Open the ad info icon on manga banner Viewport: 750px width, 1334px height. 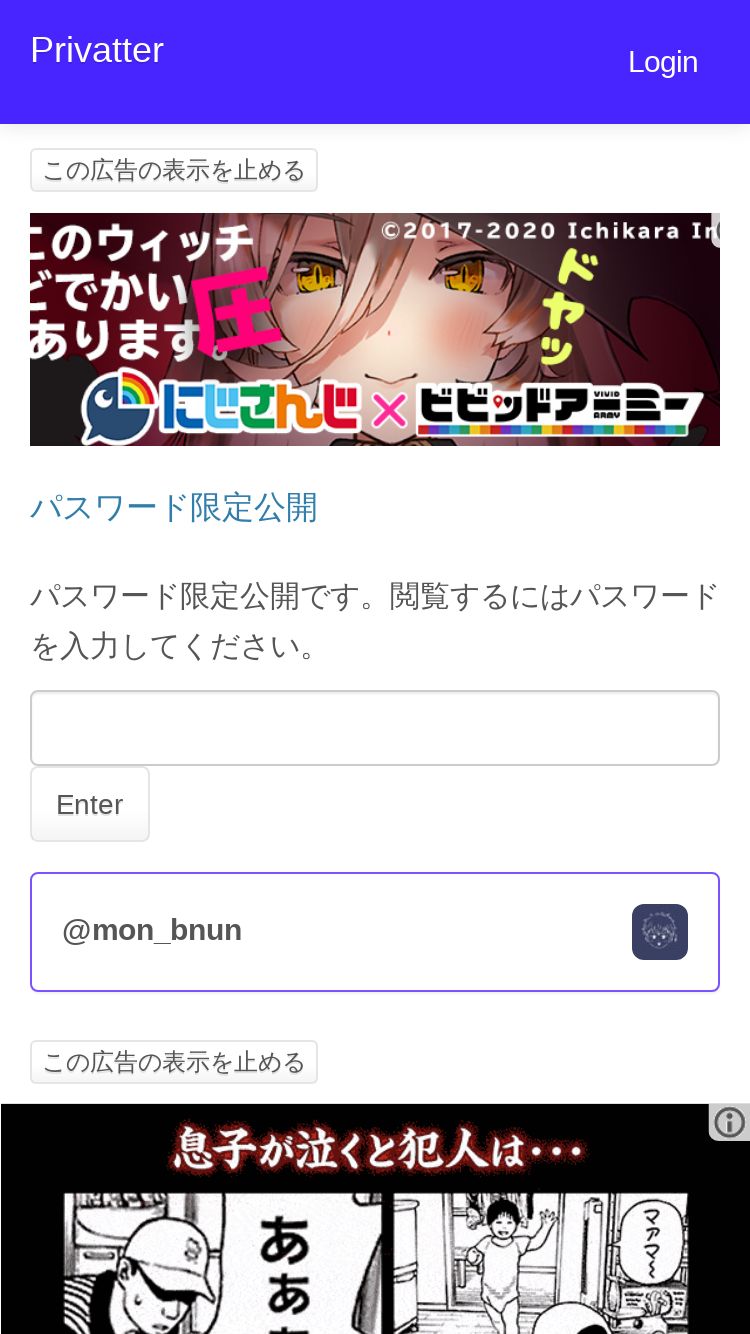coord(730,1122)
